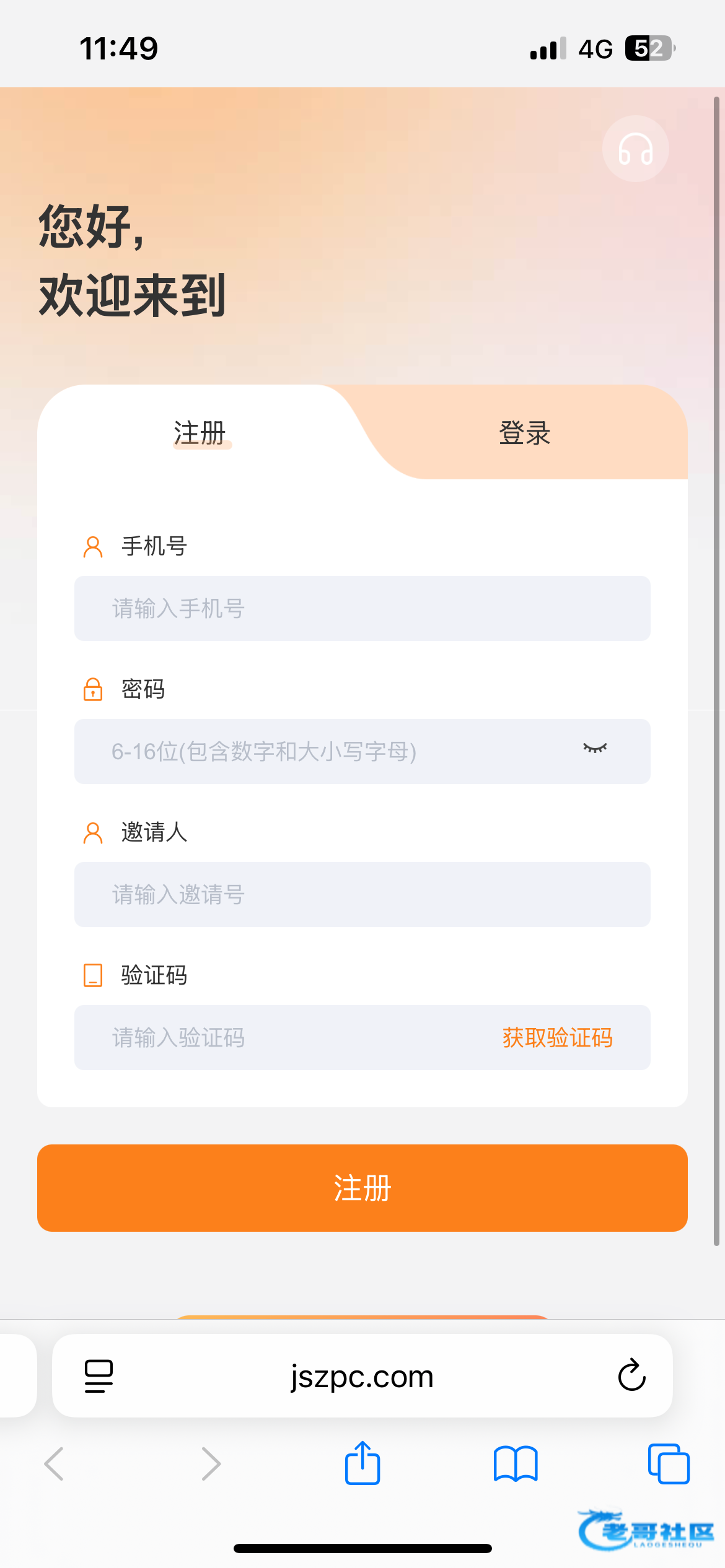This screenshot has width=725, height=1568.
Task: Focus the 请输入手机号 phone field
Action: (362, 609)
